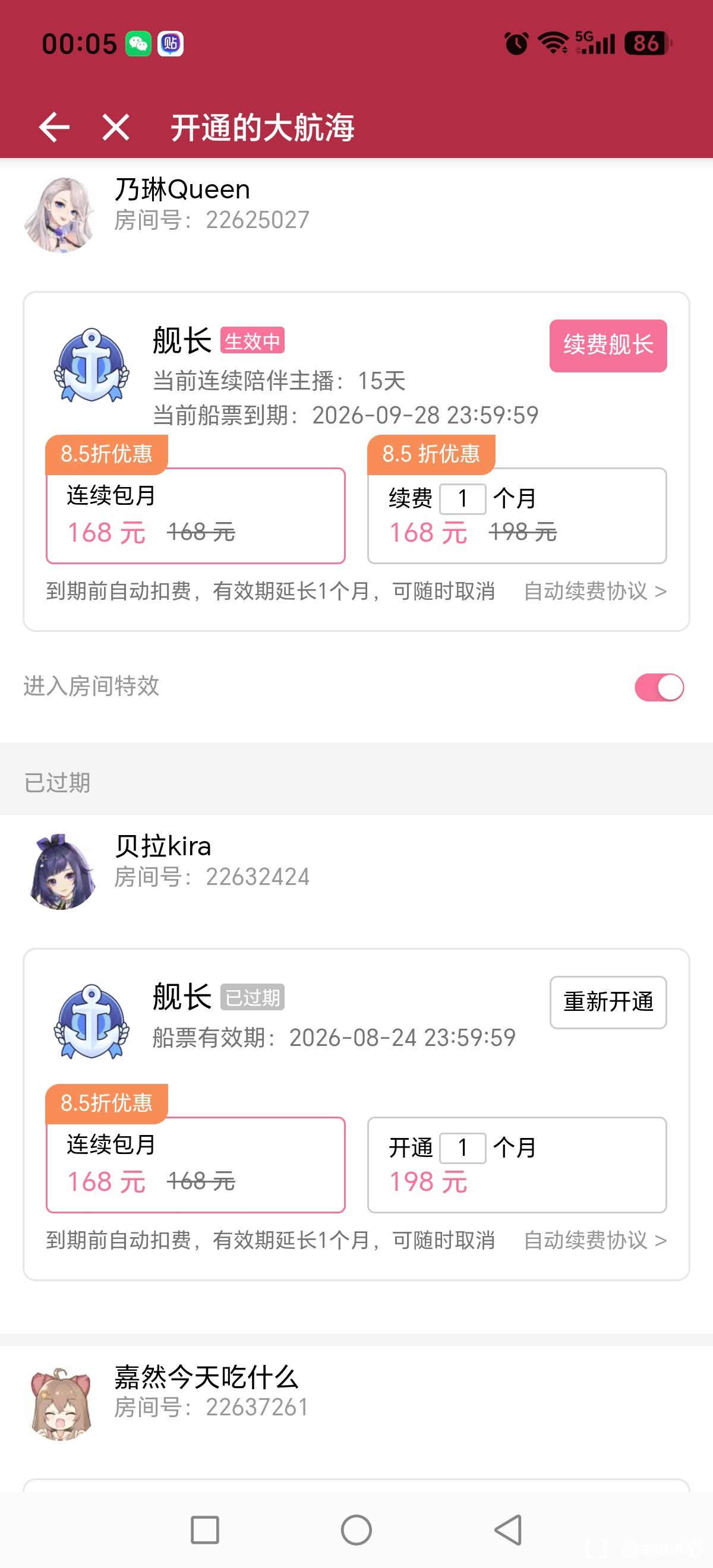The width and height of the screenshot is (713, 1568).
Task: Open 自动续费协议 in 乃琳Queen's card
Action: 595,591
